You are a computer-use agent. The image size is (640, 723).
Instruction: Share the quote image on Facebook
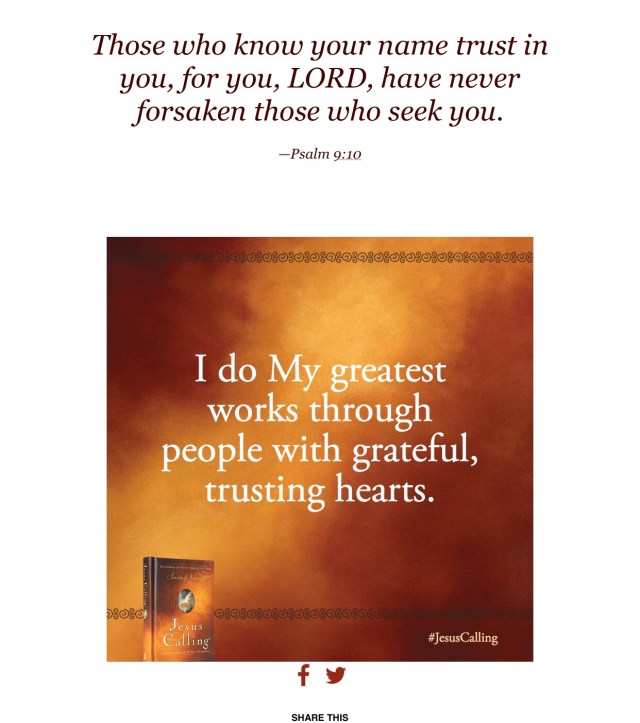[x=304, y=676]
